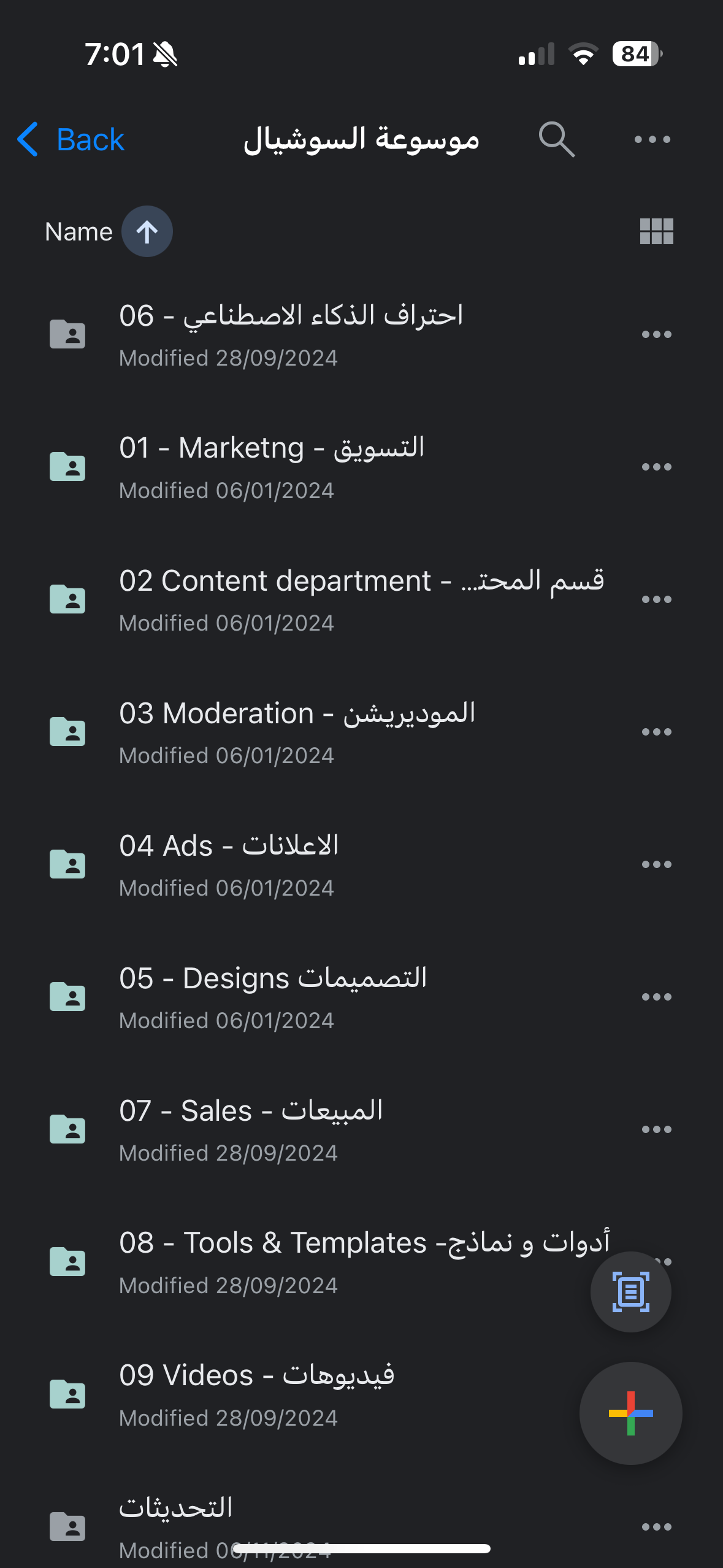723x1568 pixels.
Task: Open options for 05 - Designs folder
Action: (656, 996)
